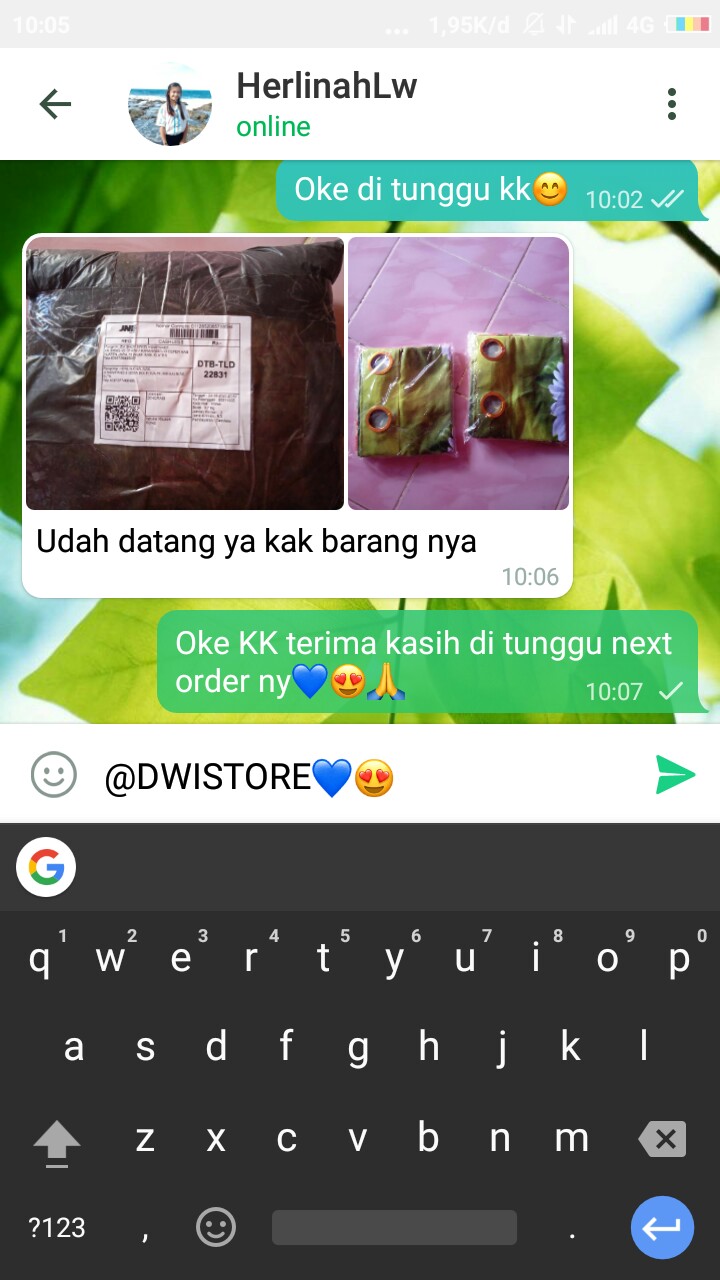Viewport: 720px width, 1280px height.
Task: Switch keyboard to numbers with ?123 key
Action: (x=56, y=1227)
